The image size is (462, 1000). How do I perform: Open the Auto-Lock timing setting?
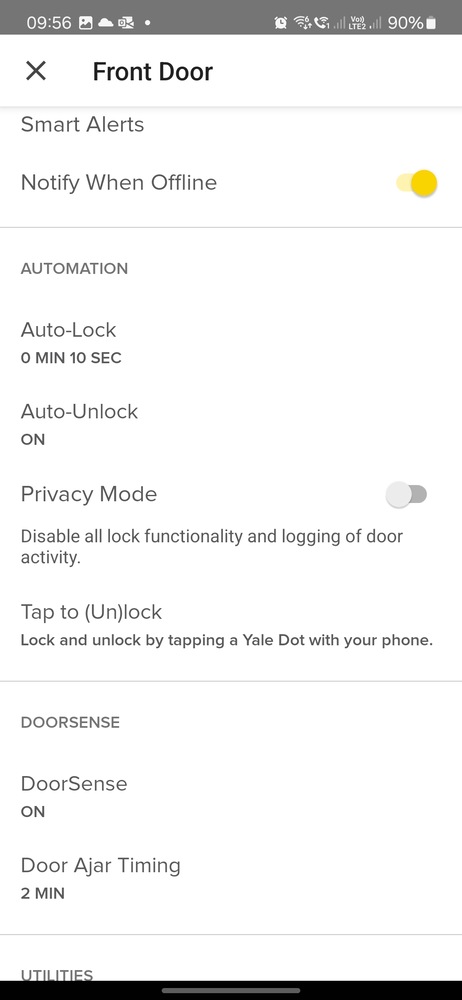(231, 342)
